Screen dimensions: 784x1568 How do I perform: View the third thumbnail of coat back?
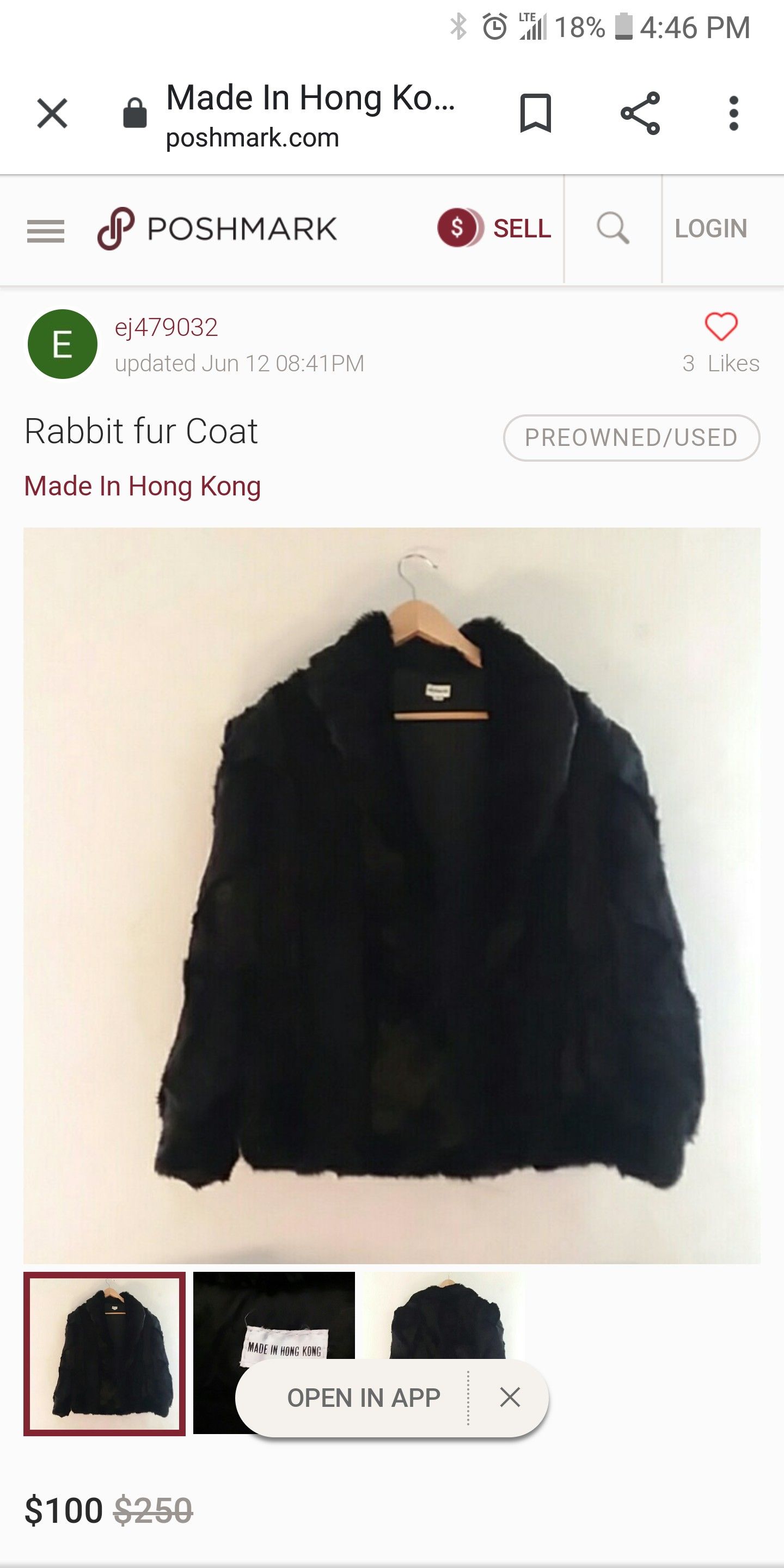coord(444,1315)
